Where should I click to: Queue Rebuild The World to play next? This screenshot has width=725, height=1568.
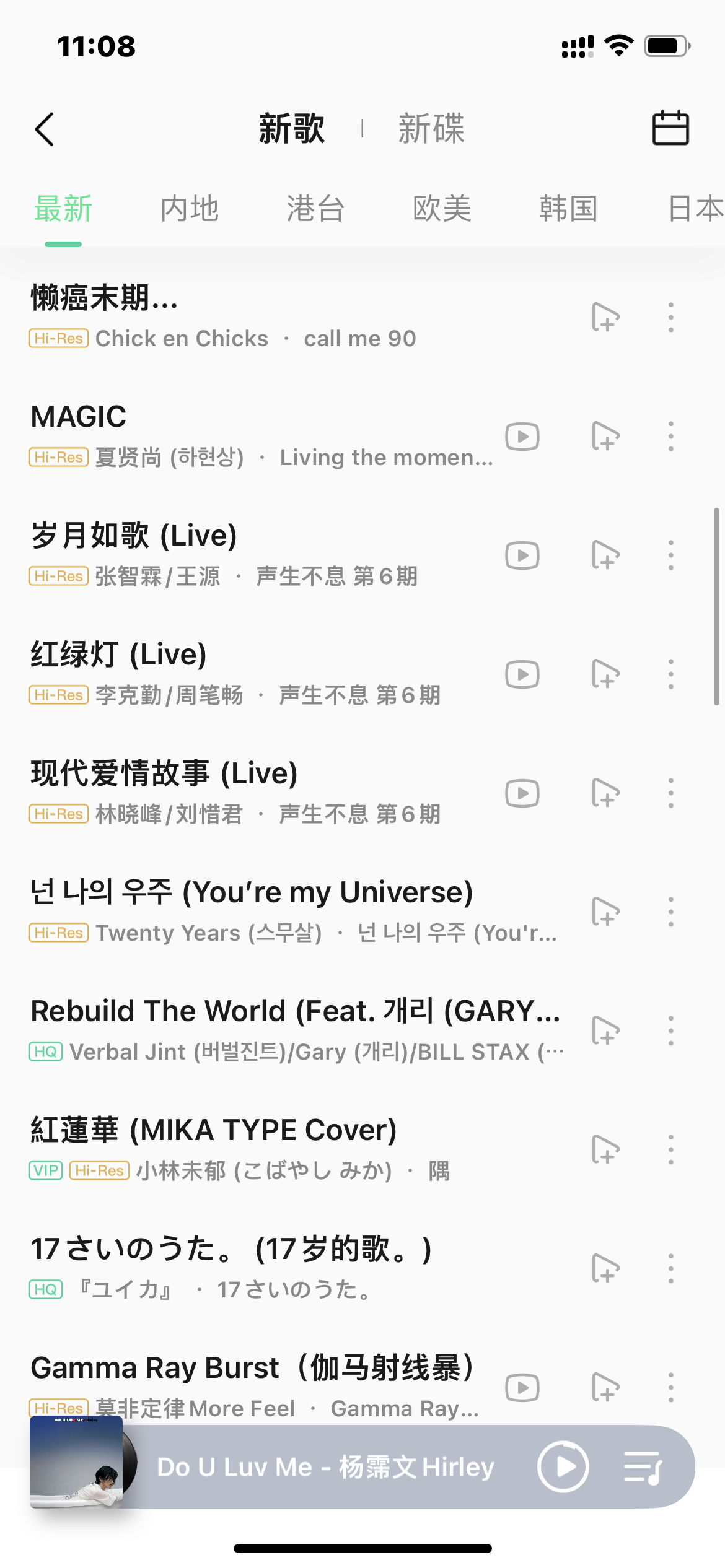pos(605,1031)
